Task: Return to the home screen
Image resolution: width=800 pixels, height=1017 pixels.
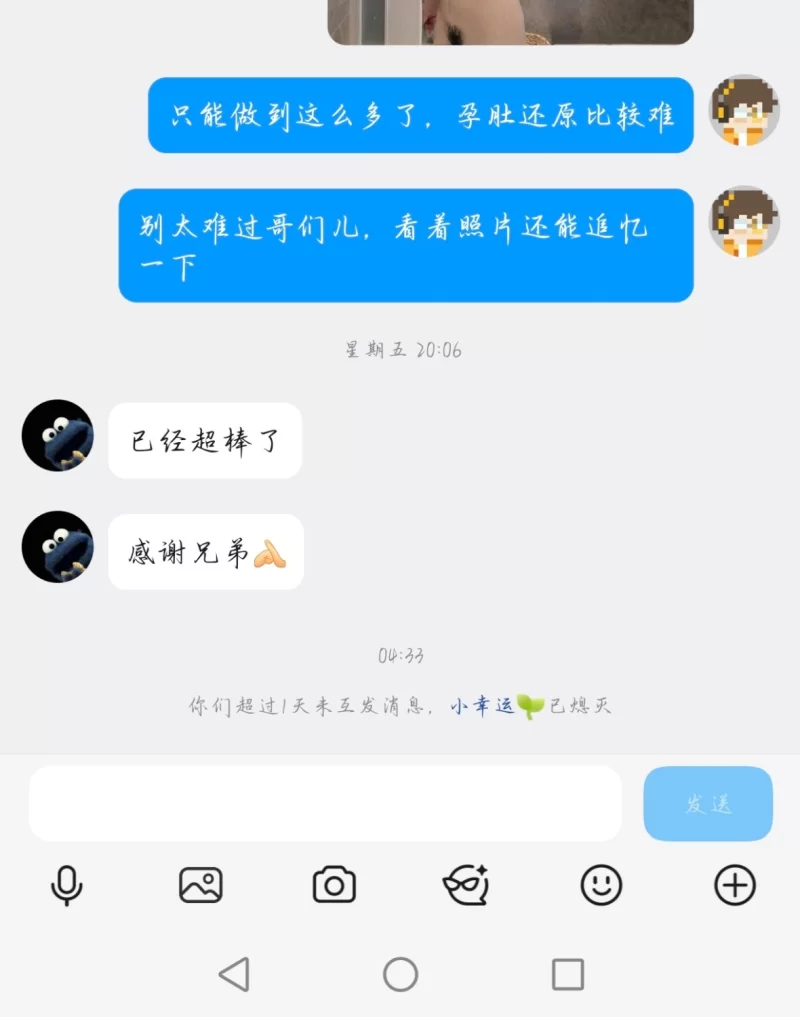Action: pyautogui.click(x=400, y=974)
